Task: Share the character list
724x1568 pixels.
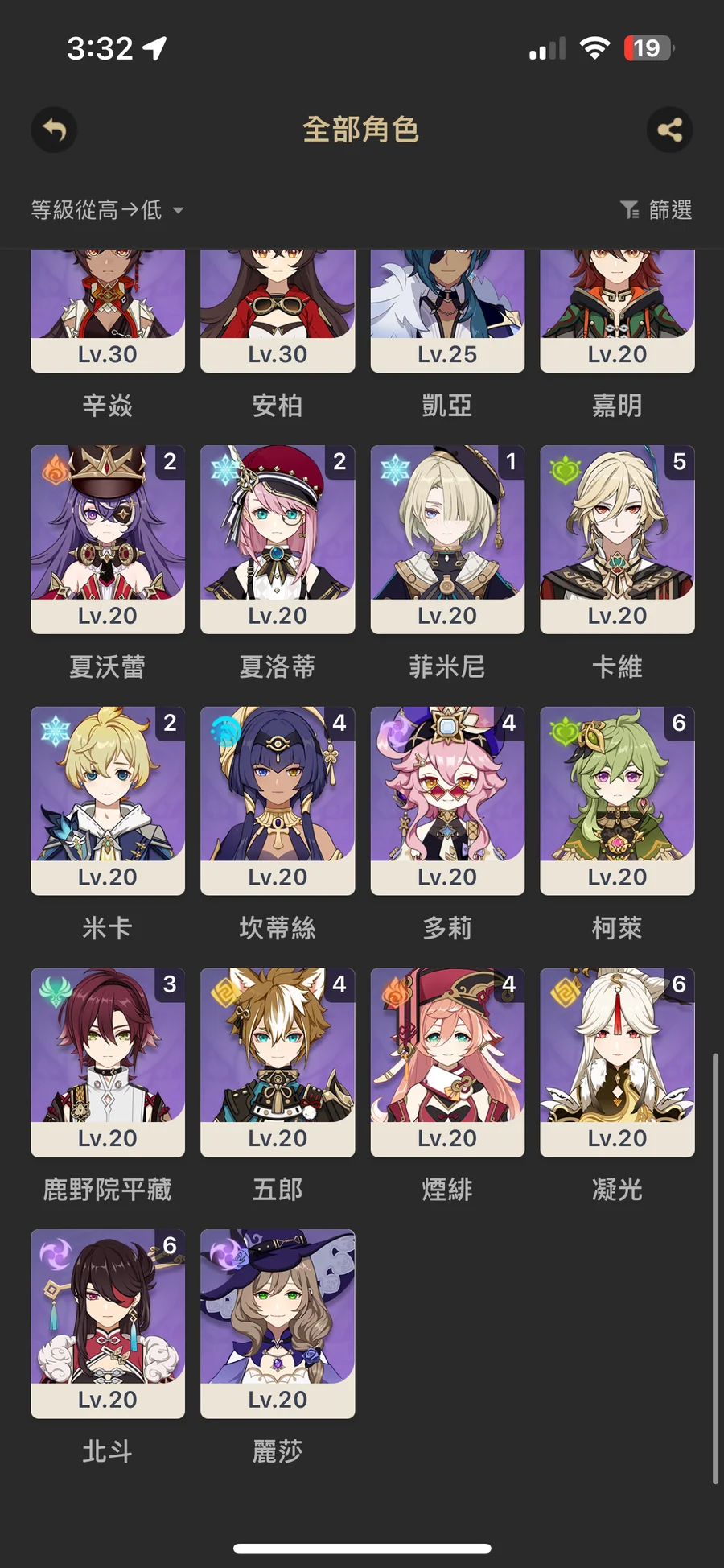Action: click(669, 130)
